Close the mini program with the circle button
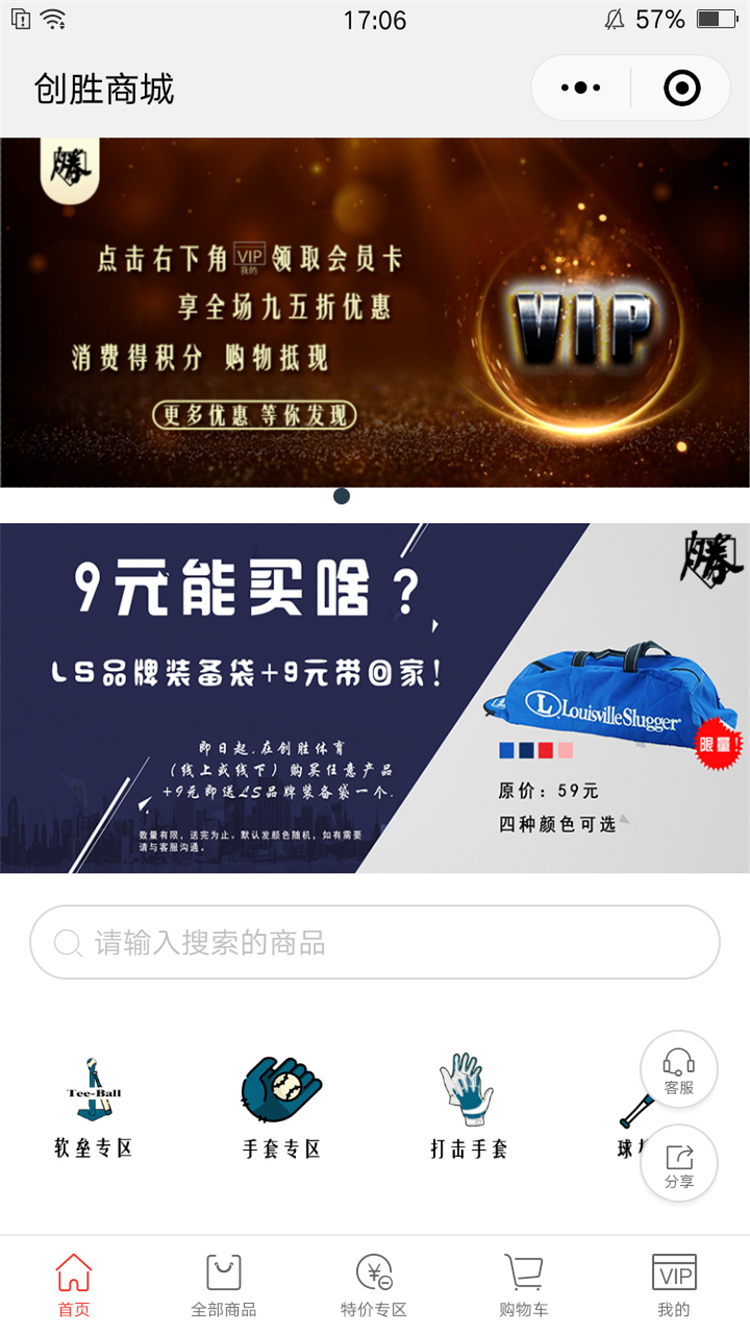The width and height of the screenshot is (750, 1334). (682, 89)
